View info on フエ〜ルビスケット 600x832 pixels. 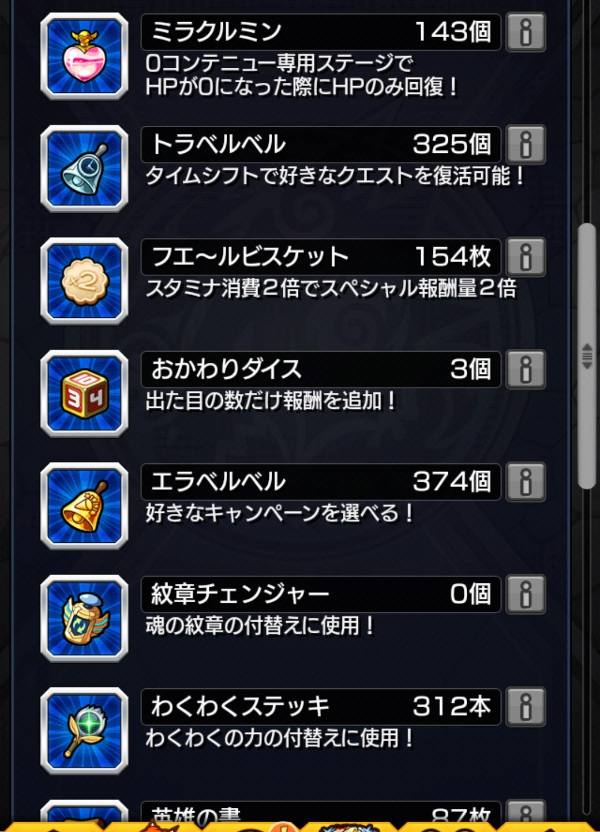pyautogui.click(x=525, y=256)
